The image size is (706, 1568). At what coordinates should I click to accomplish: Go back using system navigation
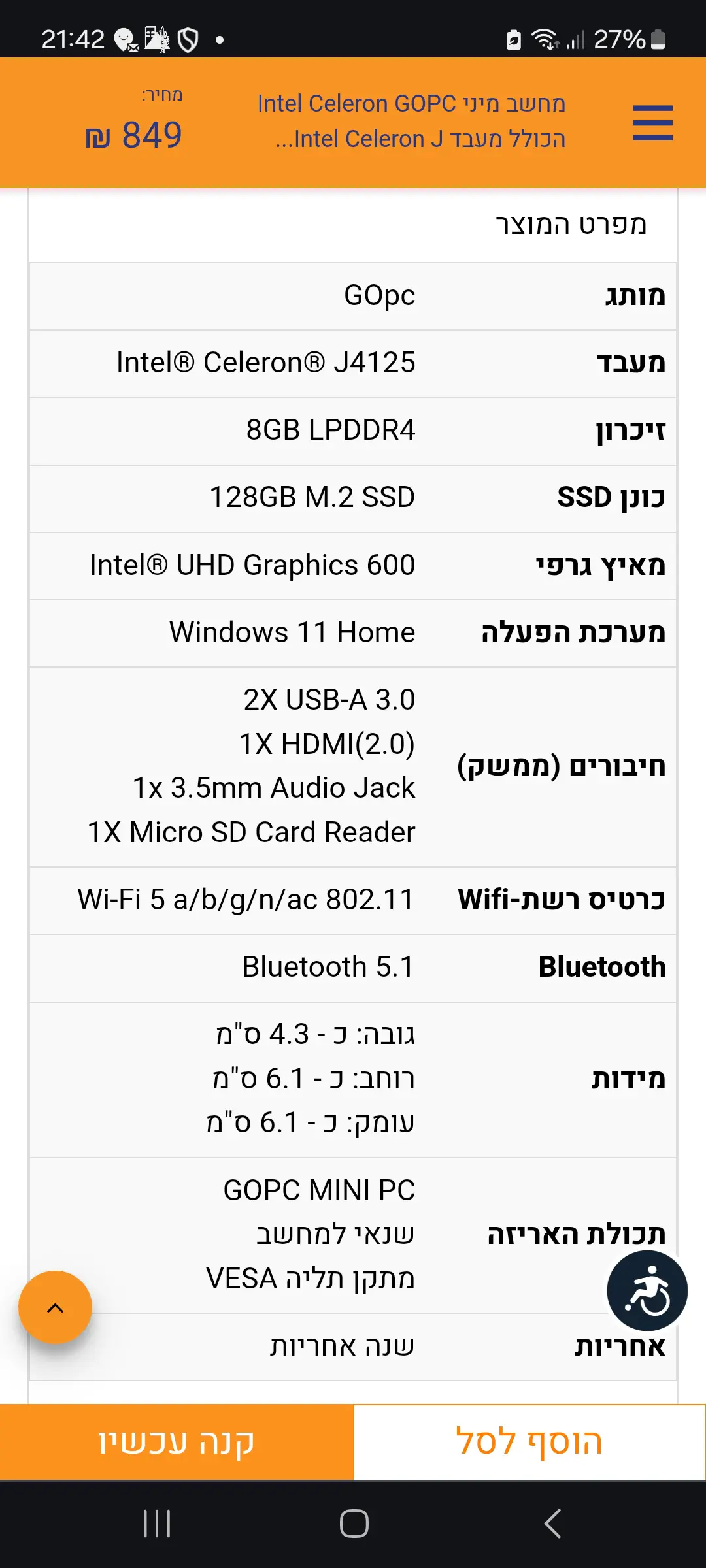[552, 1524]
